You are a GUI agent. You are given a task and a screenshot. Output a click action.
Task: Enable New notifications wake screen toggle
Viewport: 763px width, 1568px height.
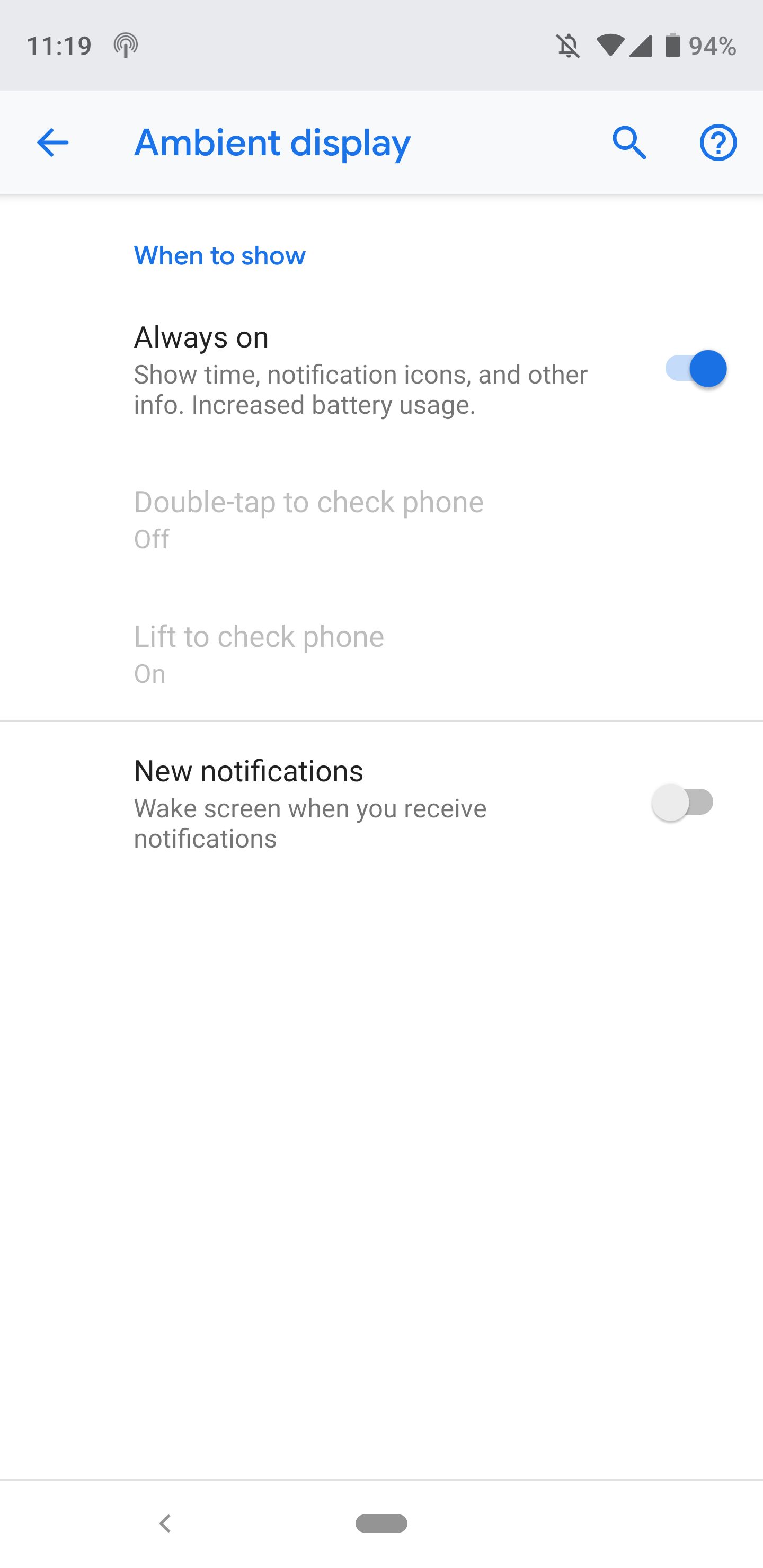tap(682, 802)
